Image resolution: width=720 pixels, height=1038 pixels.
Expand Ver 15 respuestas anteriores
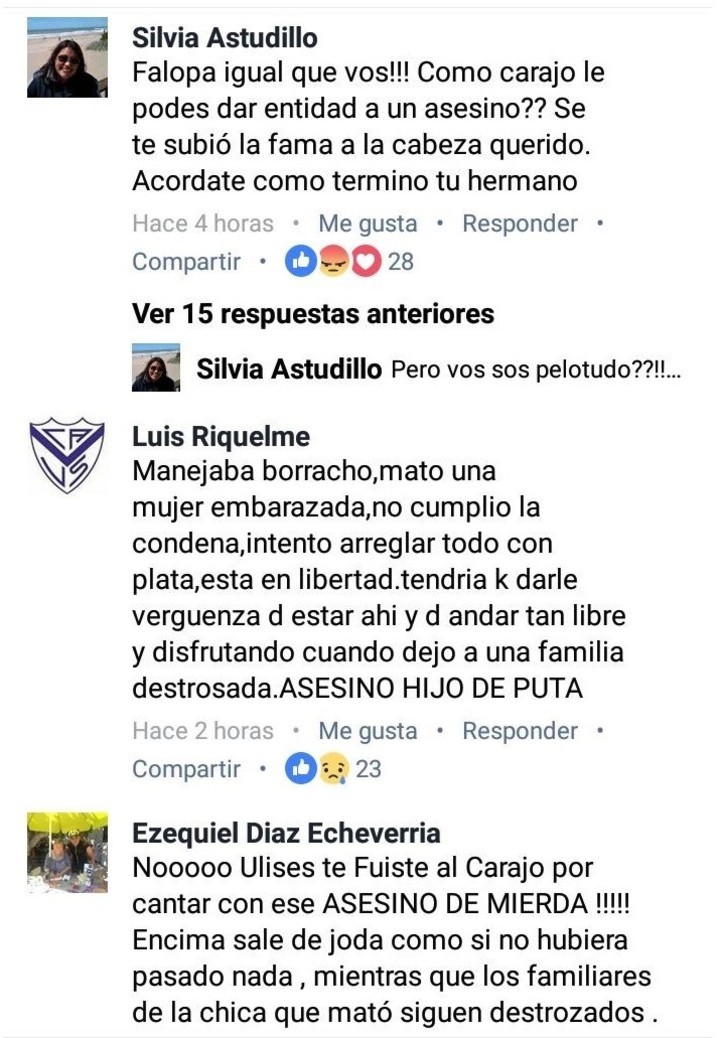[313, 314]
